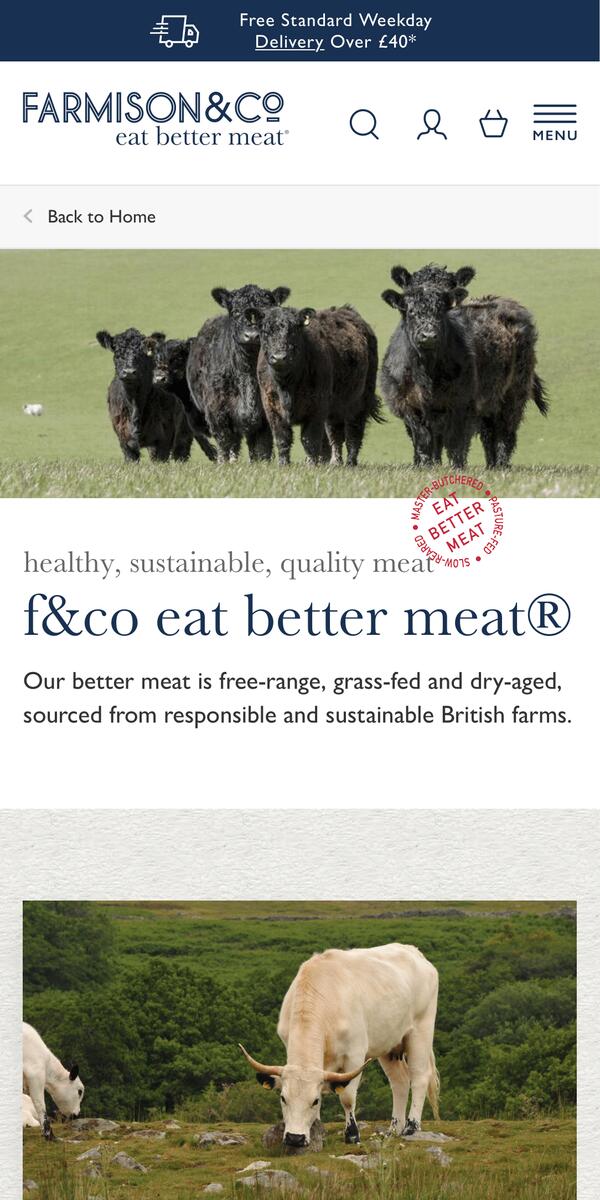
Task: Open the MENU hamburger button
Action: tap(554, 123)
